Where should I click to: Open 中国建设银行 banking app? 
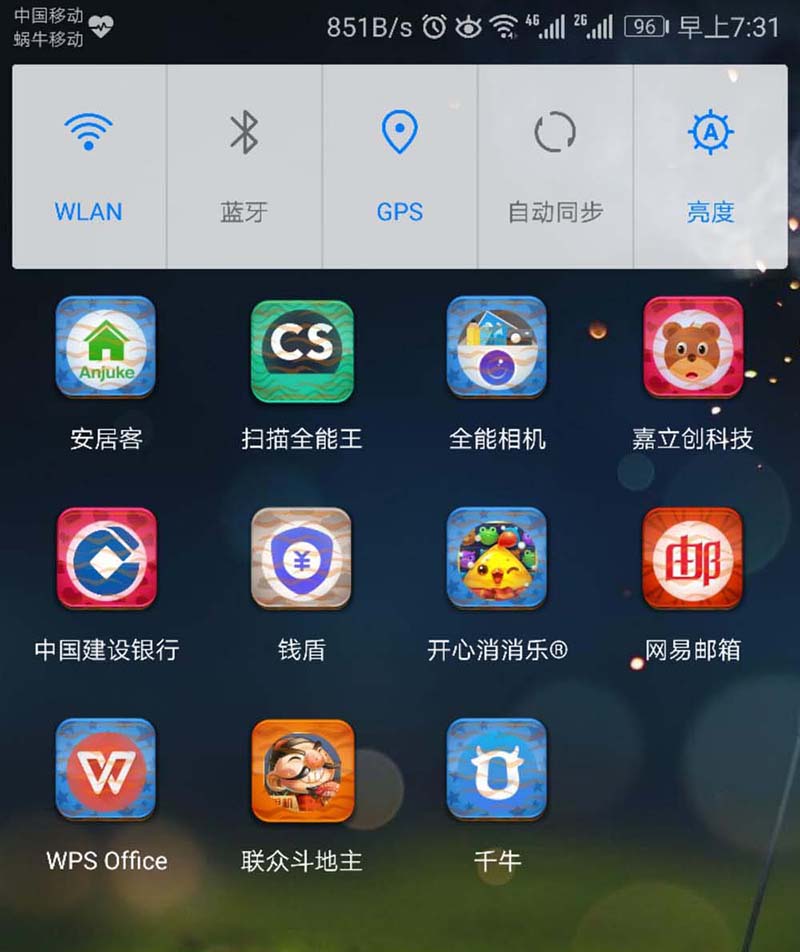pyautogui.click(x=106, y=559)
